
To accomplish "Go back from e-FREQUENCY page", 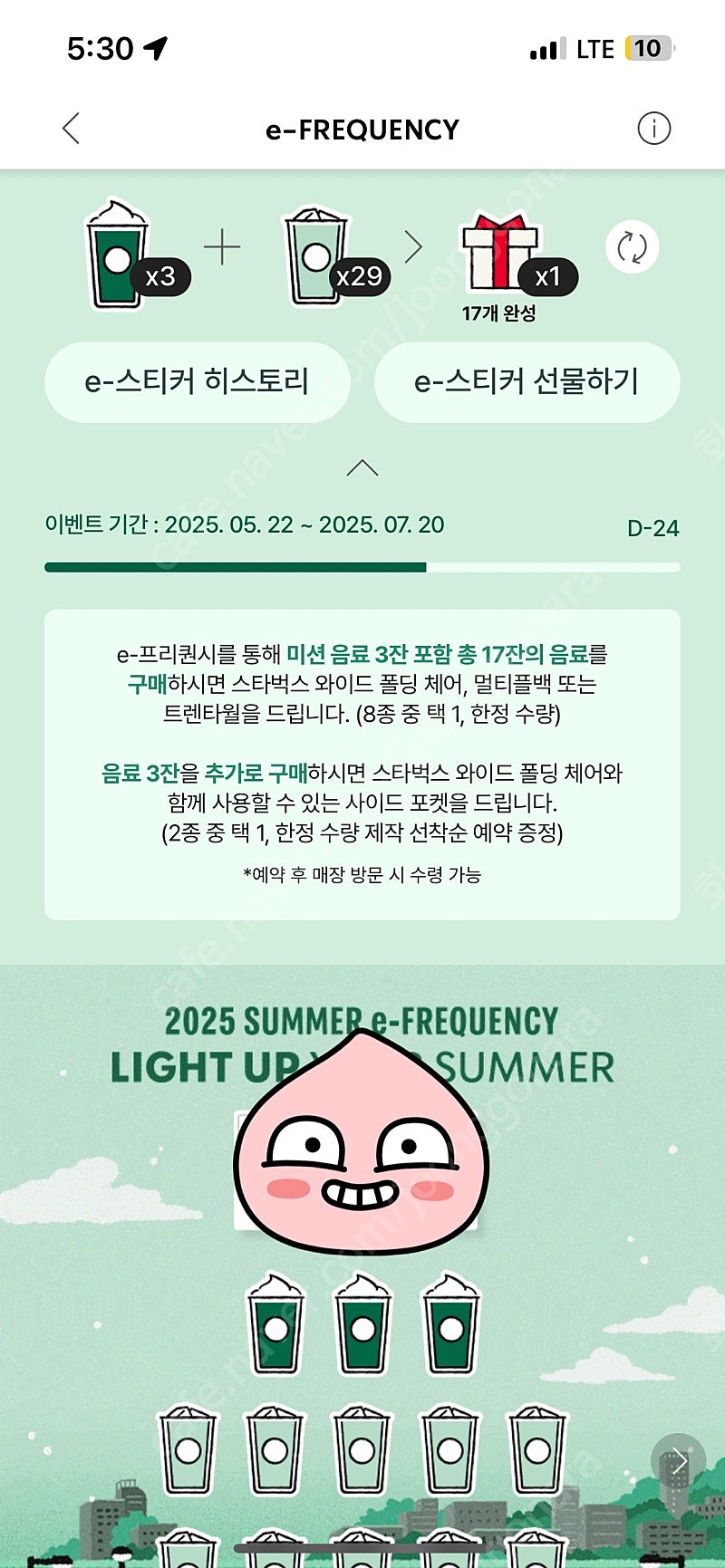I will pos(72,129).
